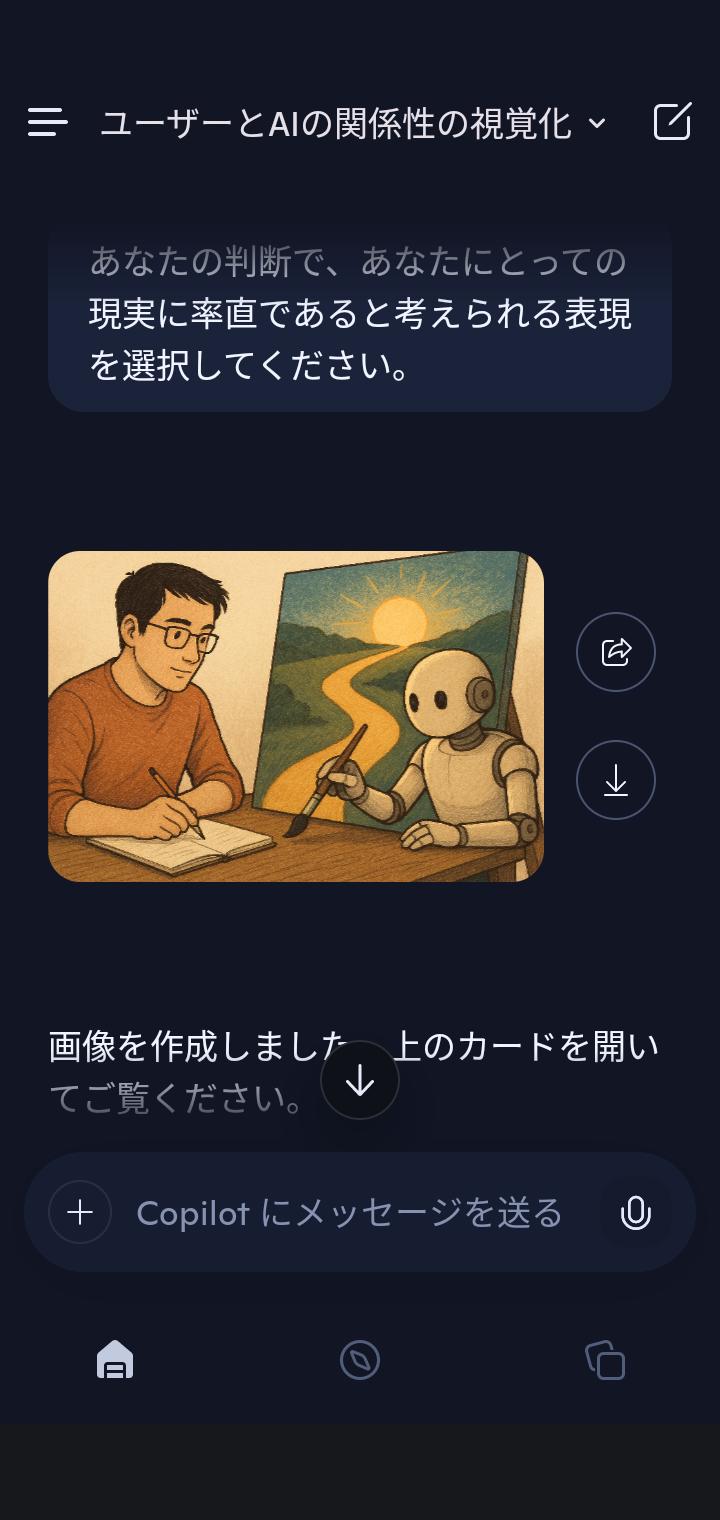The height and width of the screenshot is (1520, 720).
Task: Switch to the Home tab
Action: [x=115, y=1360]
